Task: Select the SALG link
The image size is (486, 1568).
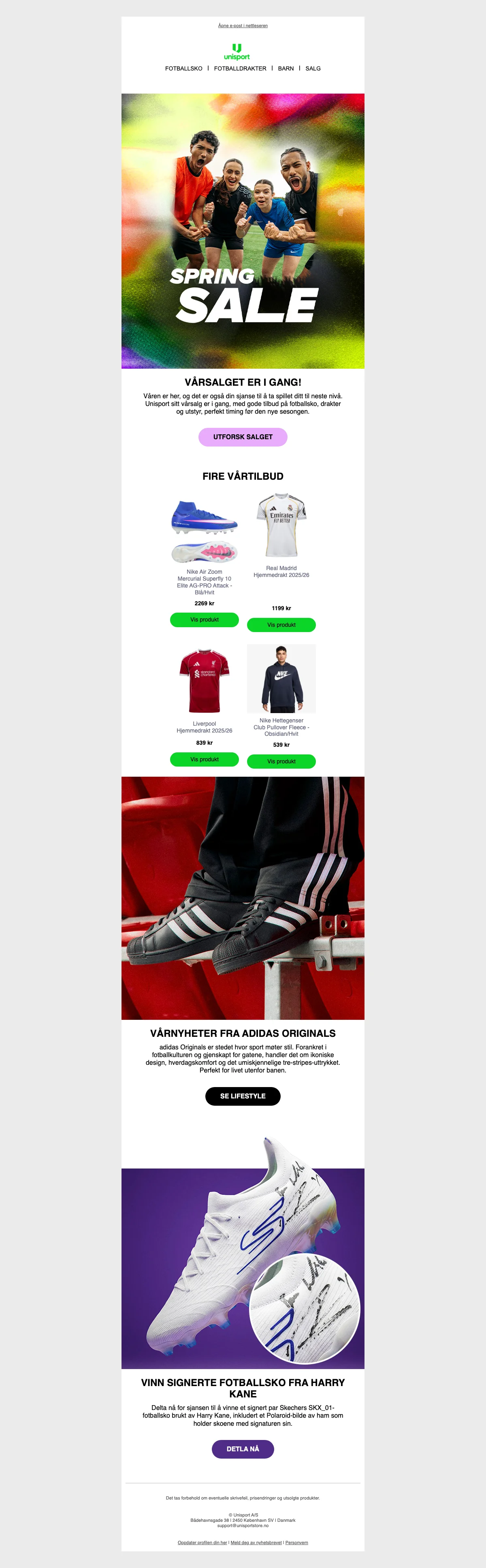Action: [x=313, y=69]
